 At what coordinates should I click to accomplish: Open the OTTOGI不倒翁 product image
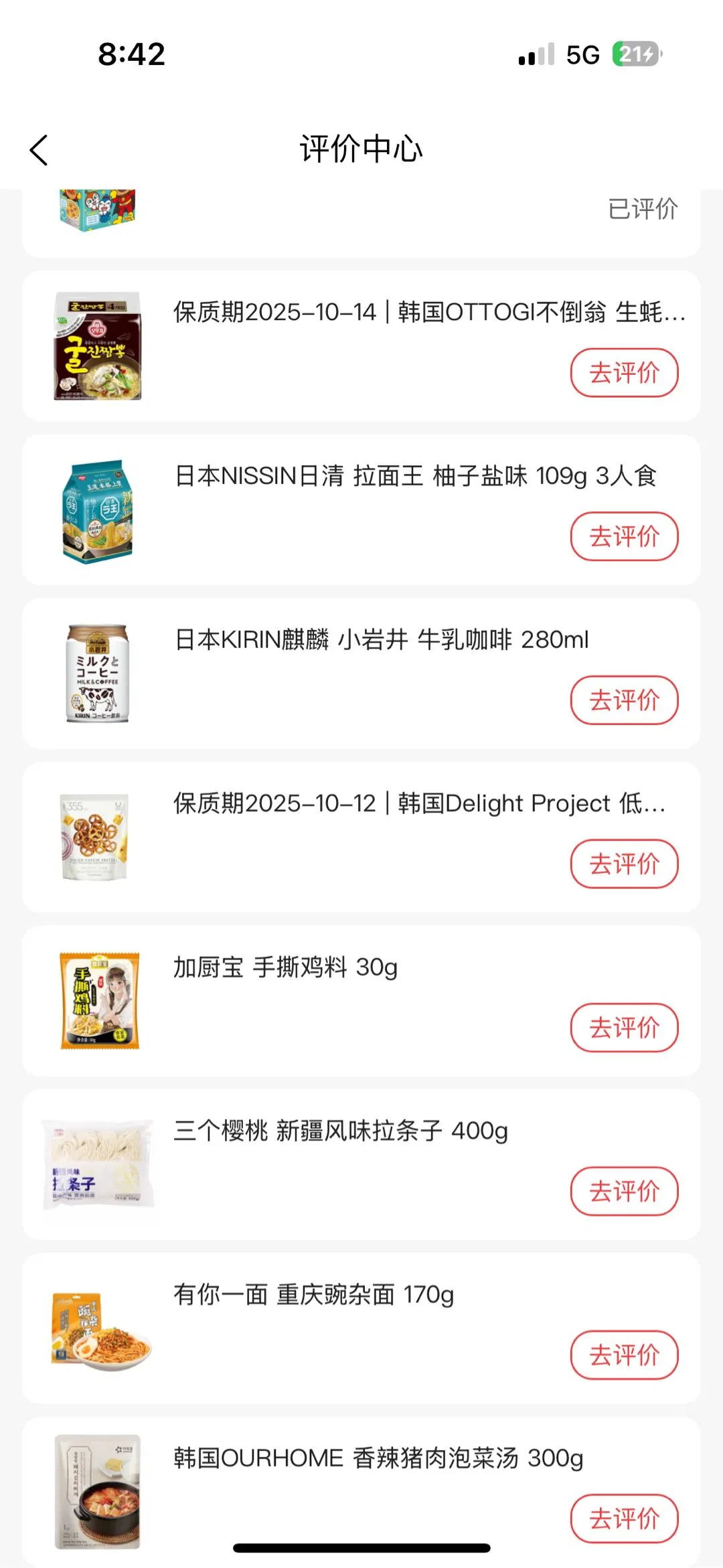pos(98,346)
